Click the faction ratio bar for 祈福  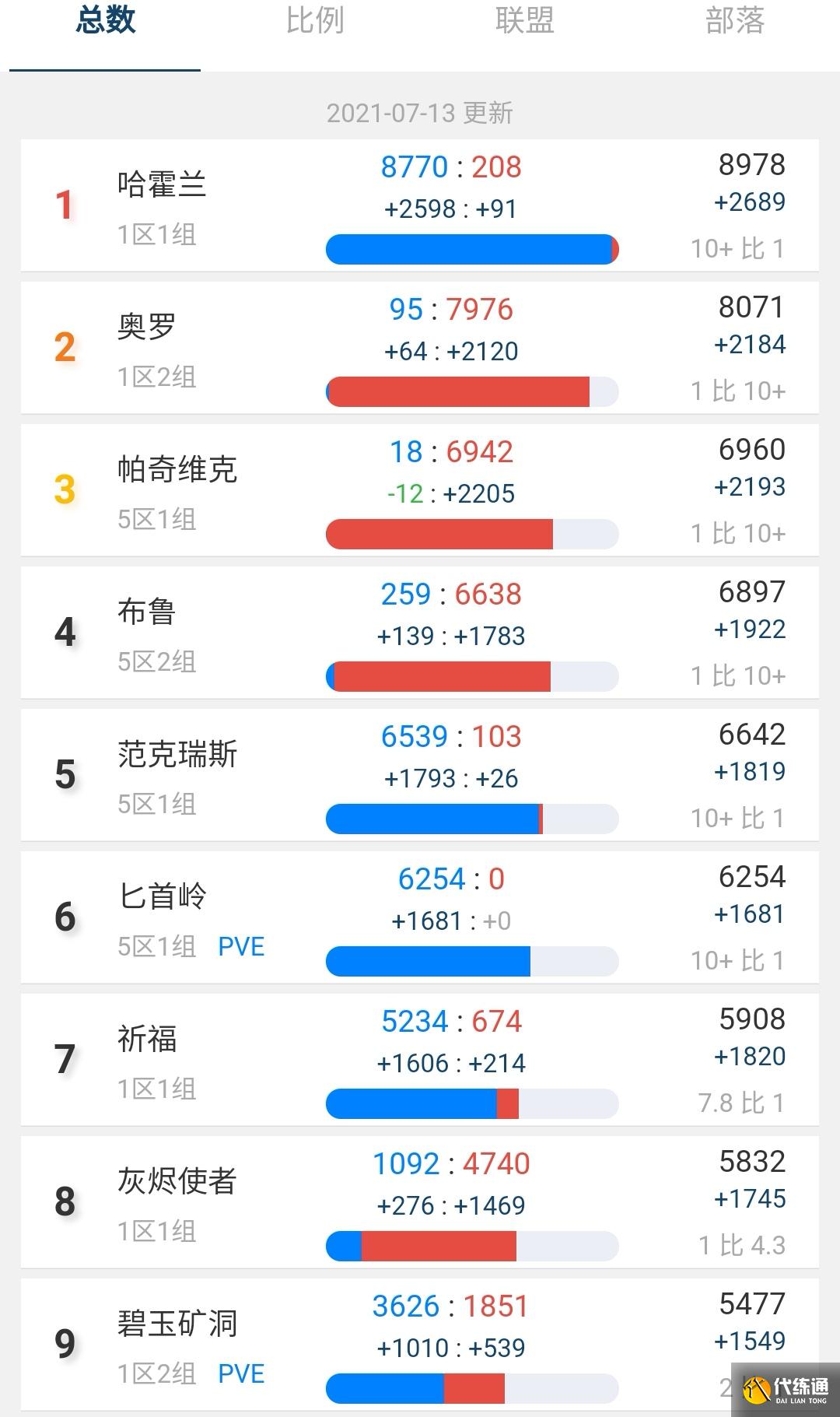[471, 1102]
